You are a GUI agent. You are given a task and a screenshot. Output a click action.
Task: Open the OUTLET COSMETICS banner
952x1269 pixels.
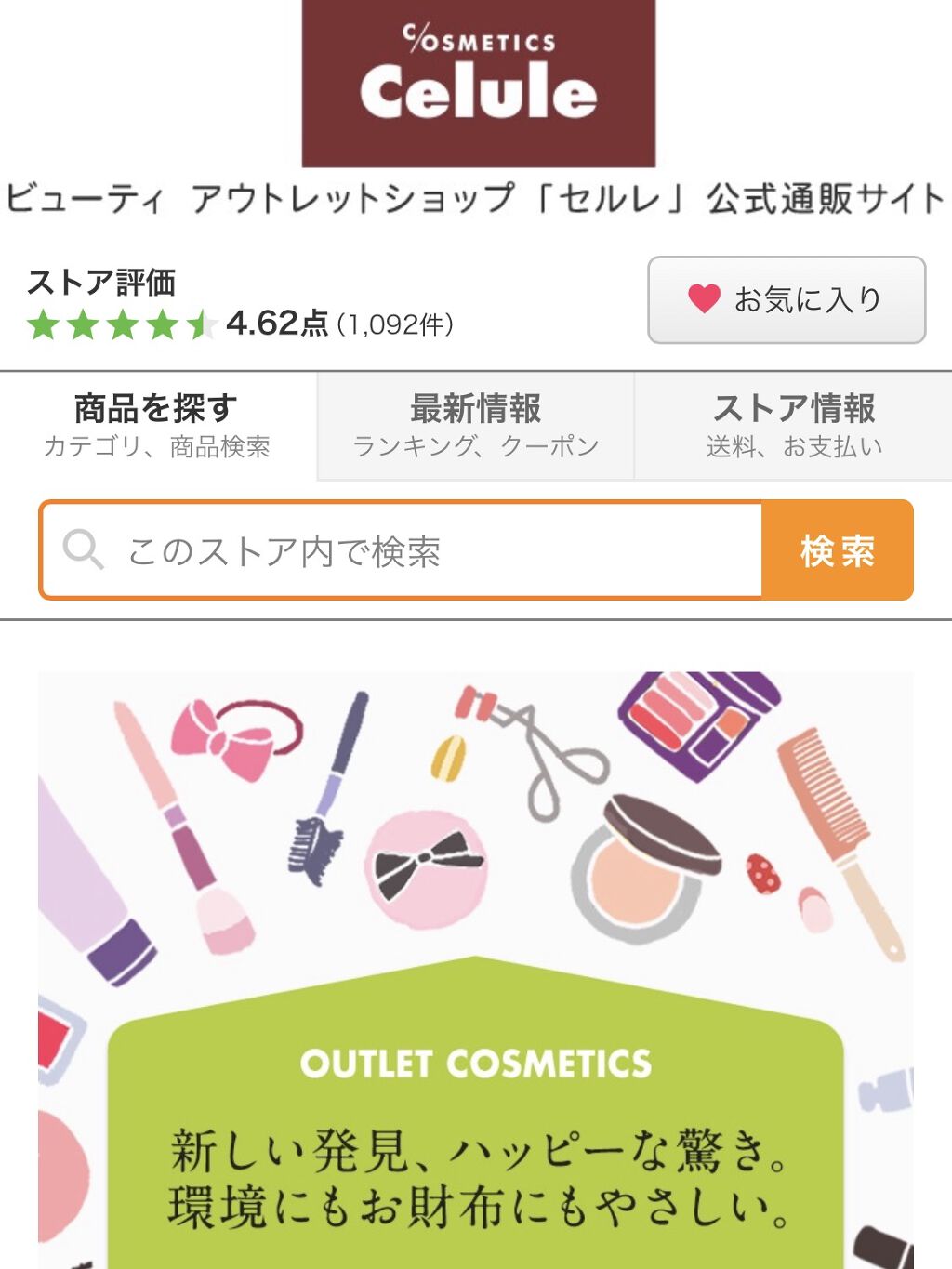[x=475, y=967]
